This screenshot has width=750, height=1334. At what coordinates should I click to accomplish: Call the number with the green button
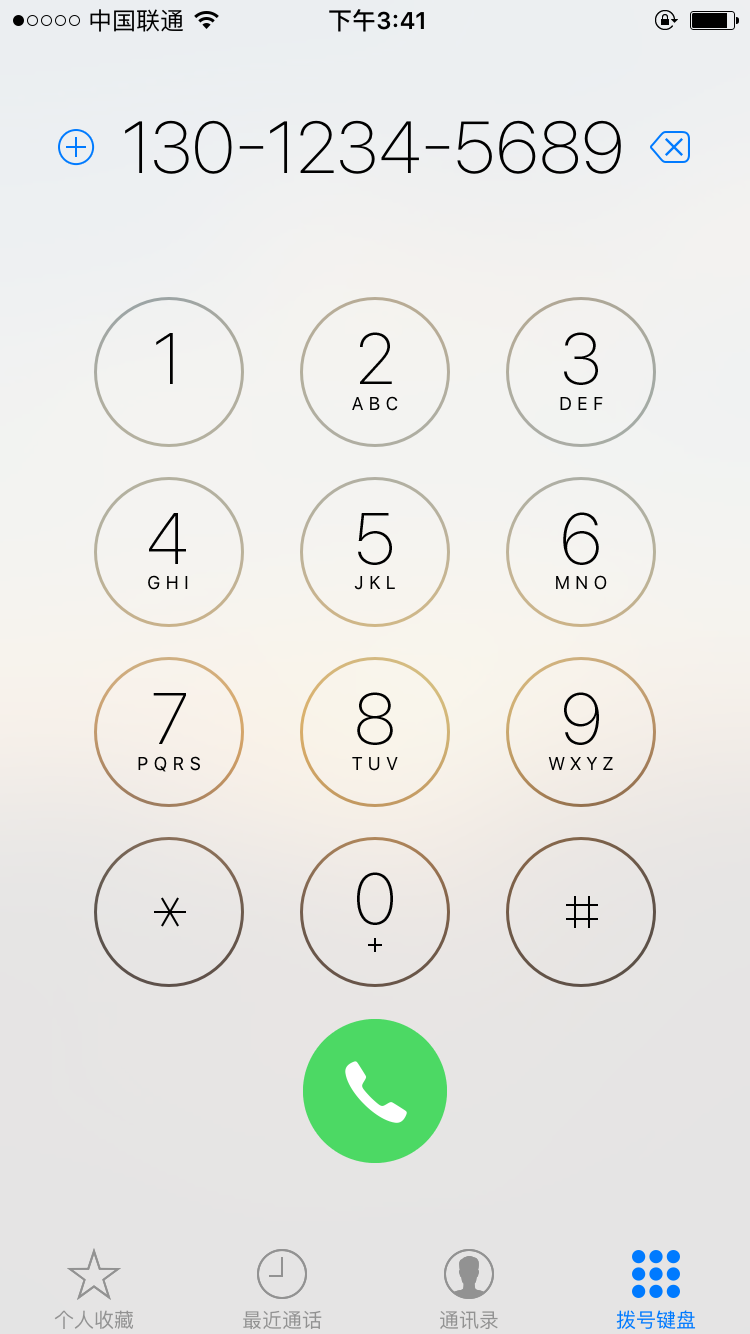coord(375,1091)
